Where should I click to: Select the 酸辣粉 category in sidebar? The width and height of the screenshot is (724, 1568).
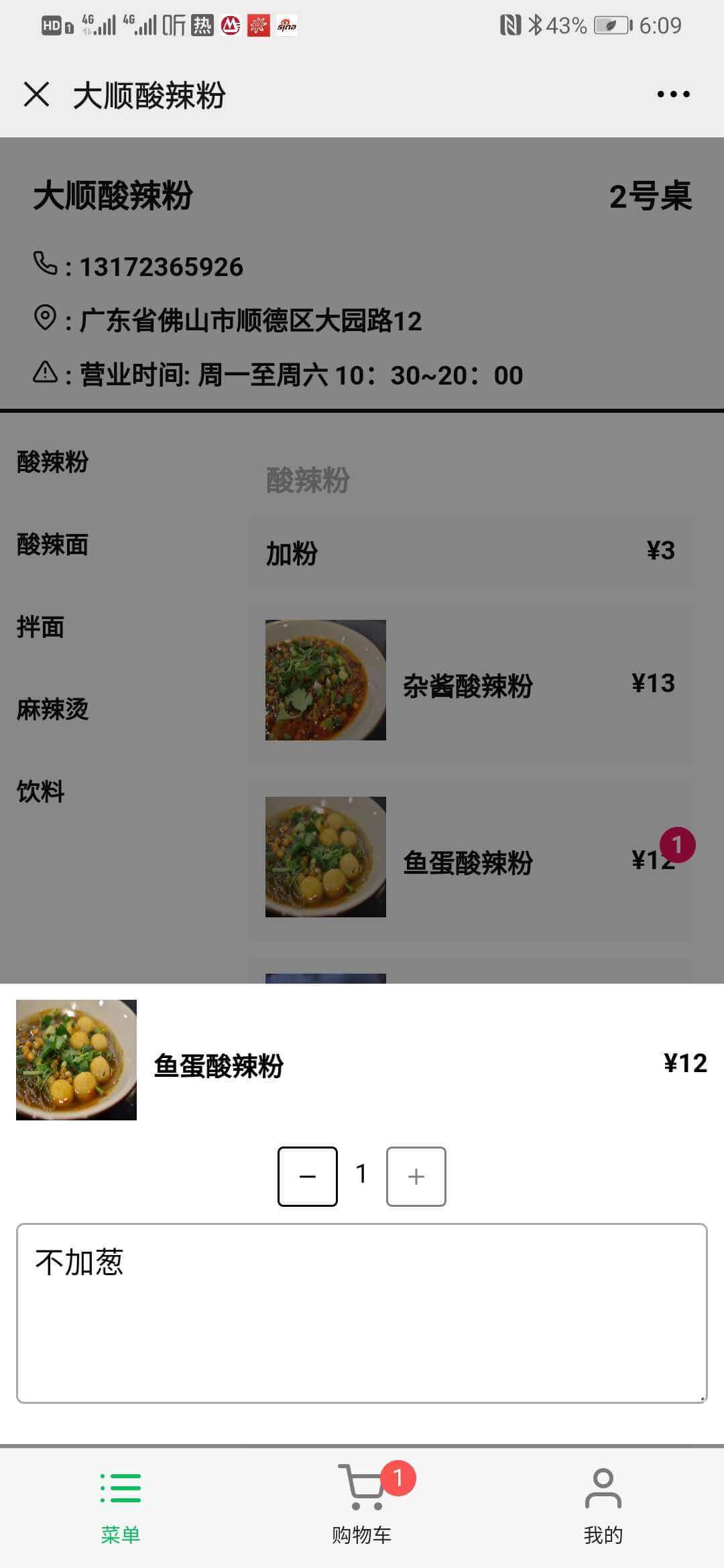pos(53,462)
